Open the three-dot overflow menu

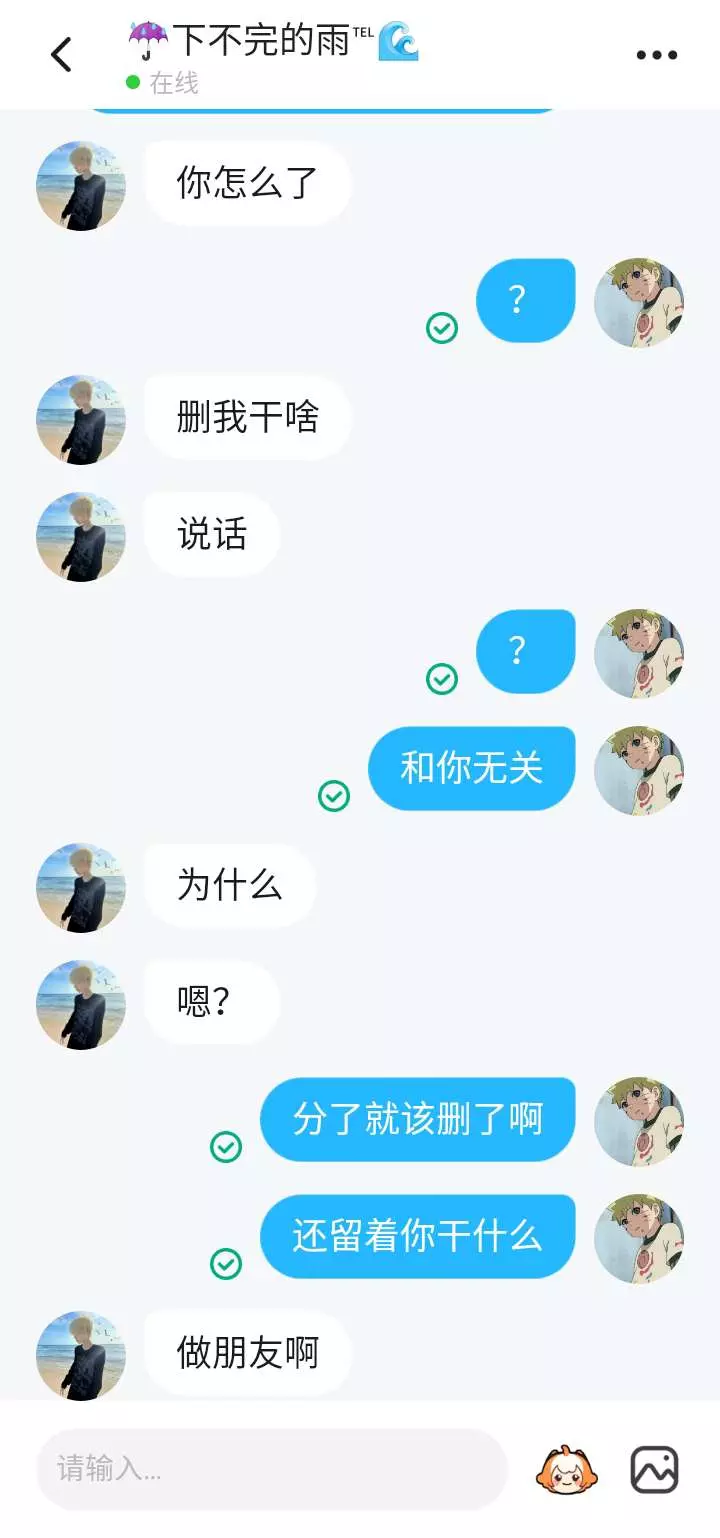pos(657,55)
